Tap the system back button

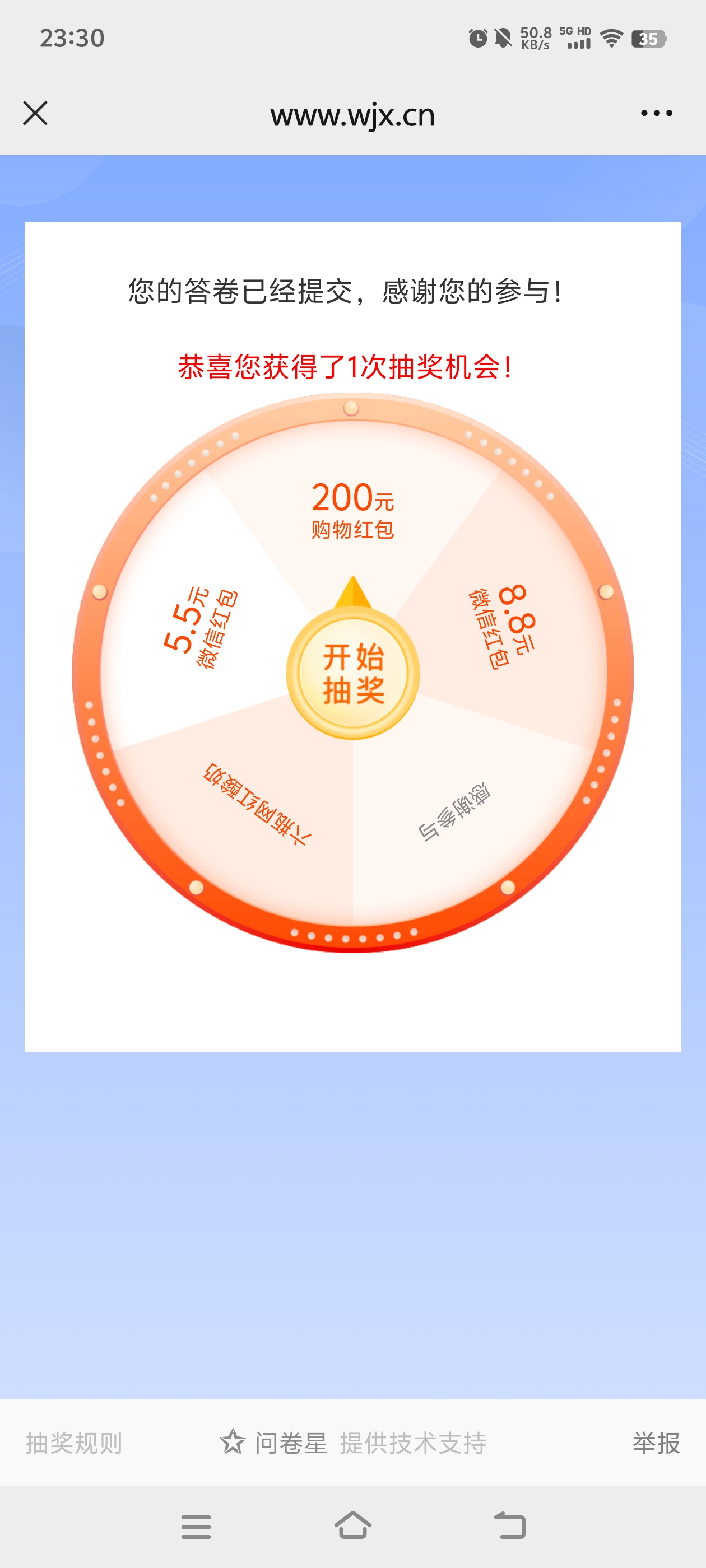point(509,1526)
